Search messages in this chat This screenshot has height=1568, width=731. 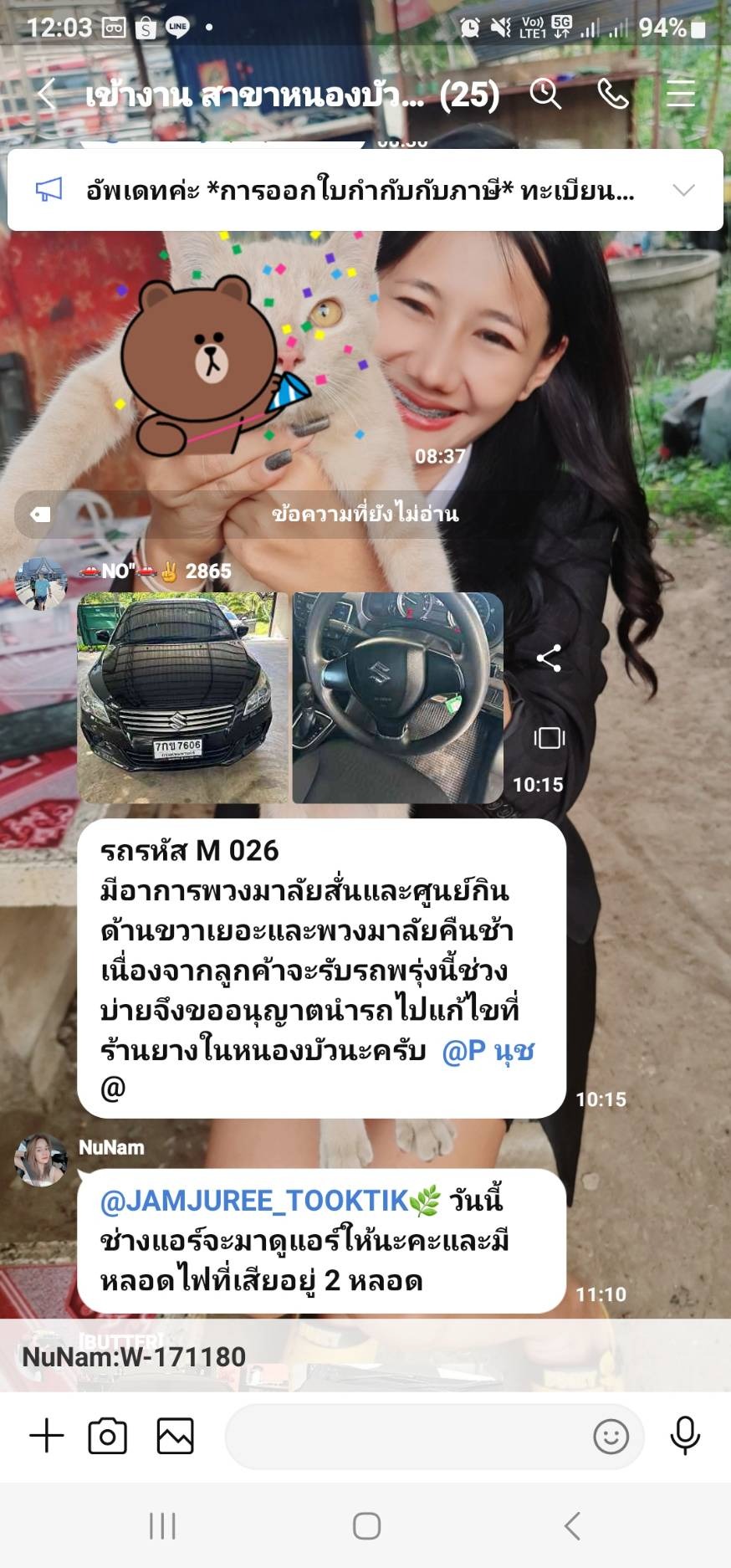coord(545,94)
